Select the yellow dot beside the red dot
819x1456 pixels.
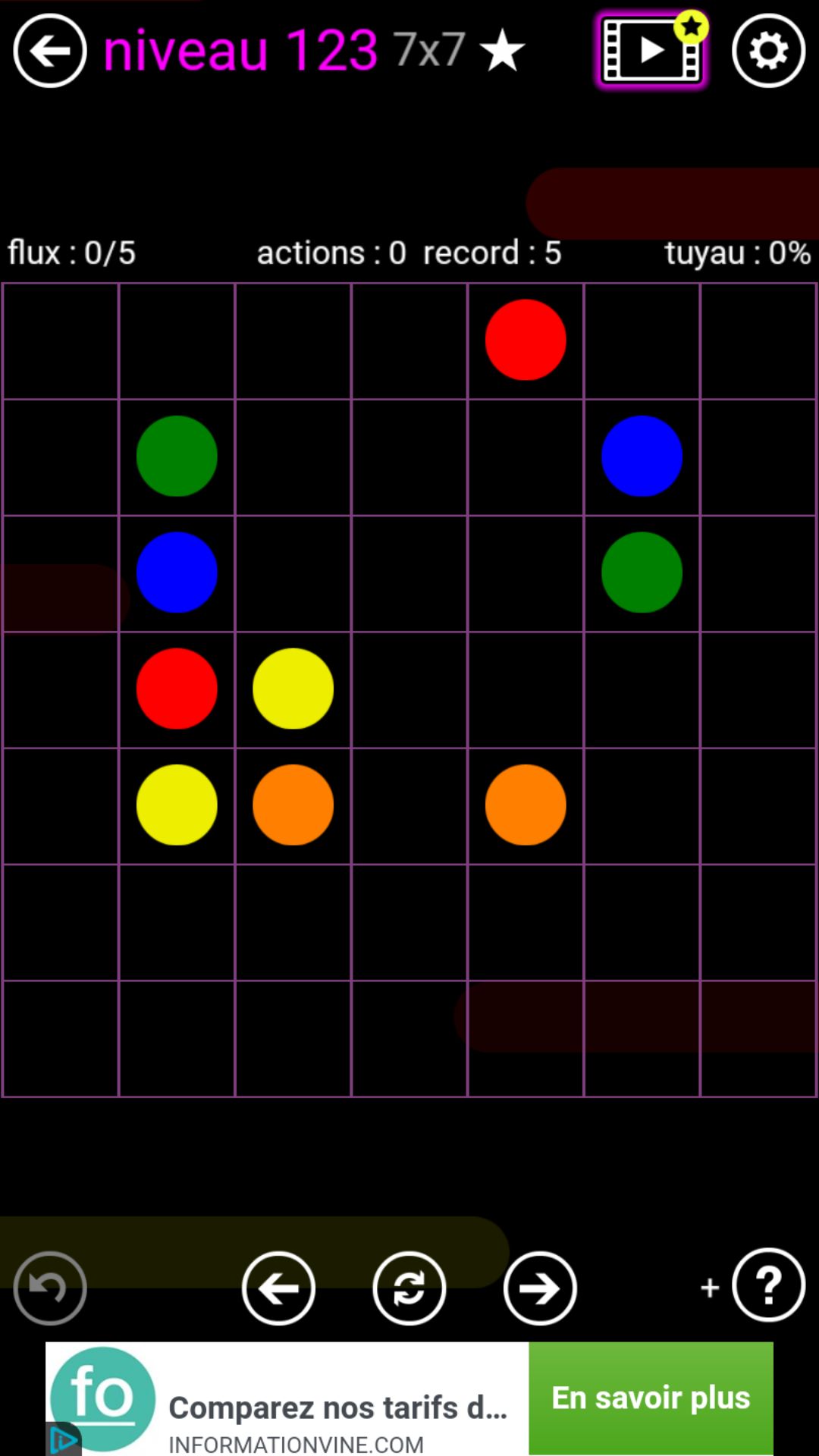[293, 689]
